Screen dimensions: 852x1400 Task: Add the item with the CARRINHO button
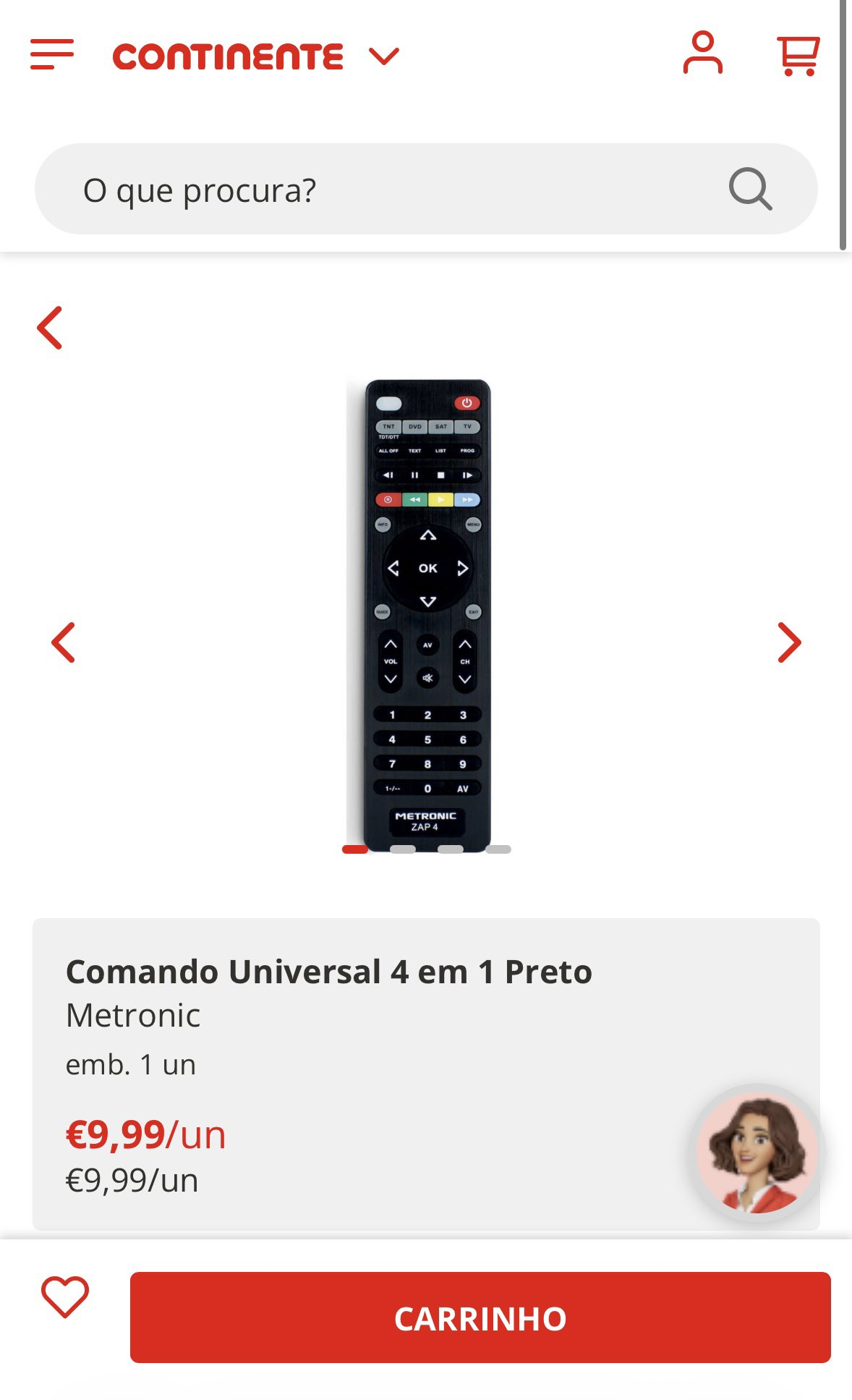click(480, 1318)
